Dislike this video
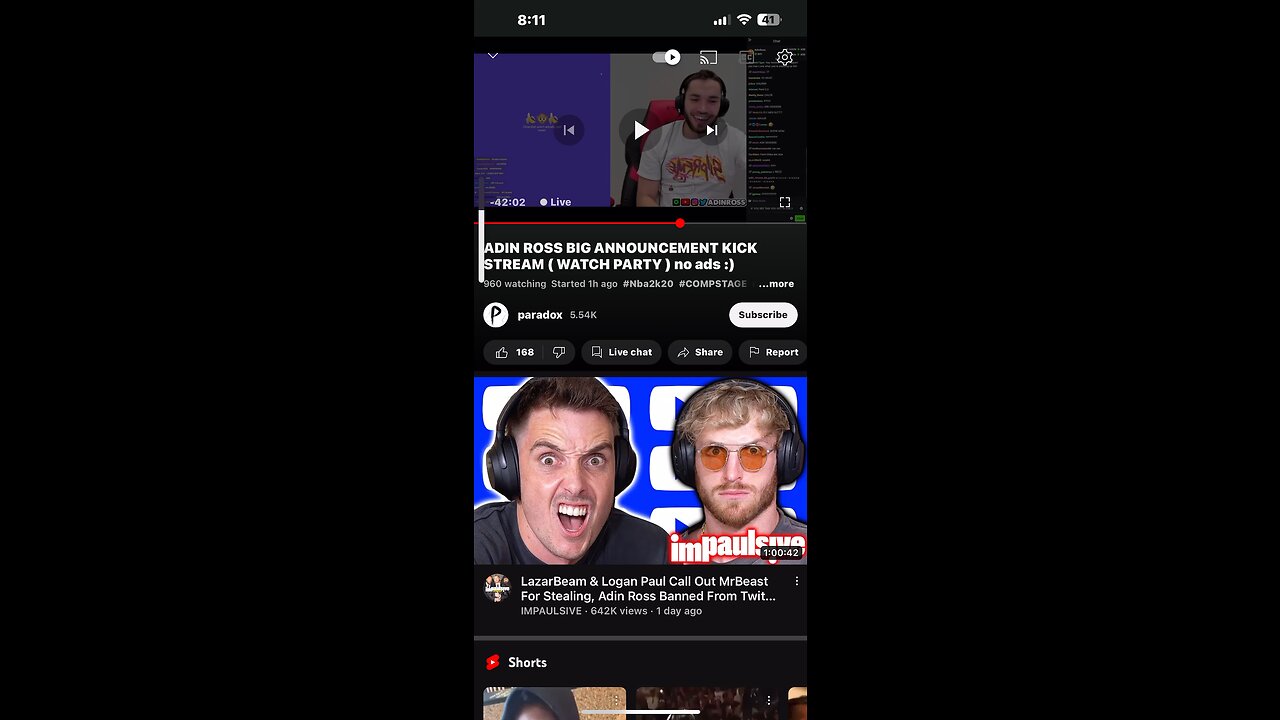This screenshot has height=720, width=1280. (x=559, y=352)
